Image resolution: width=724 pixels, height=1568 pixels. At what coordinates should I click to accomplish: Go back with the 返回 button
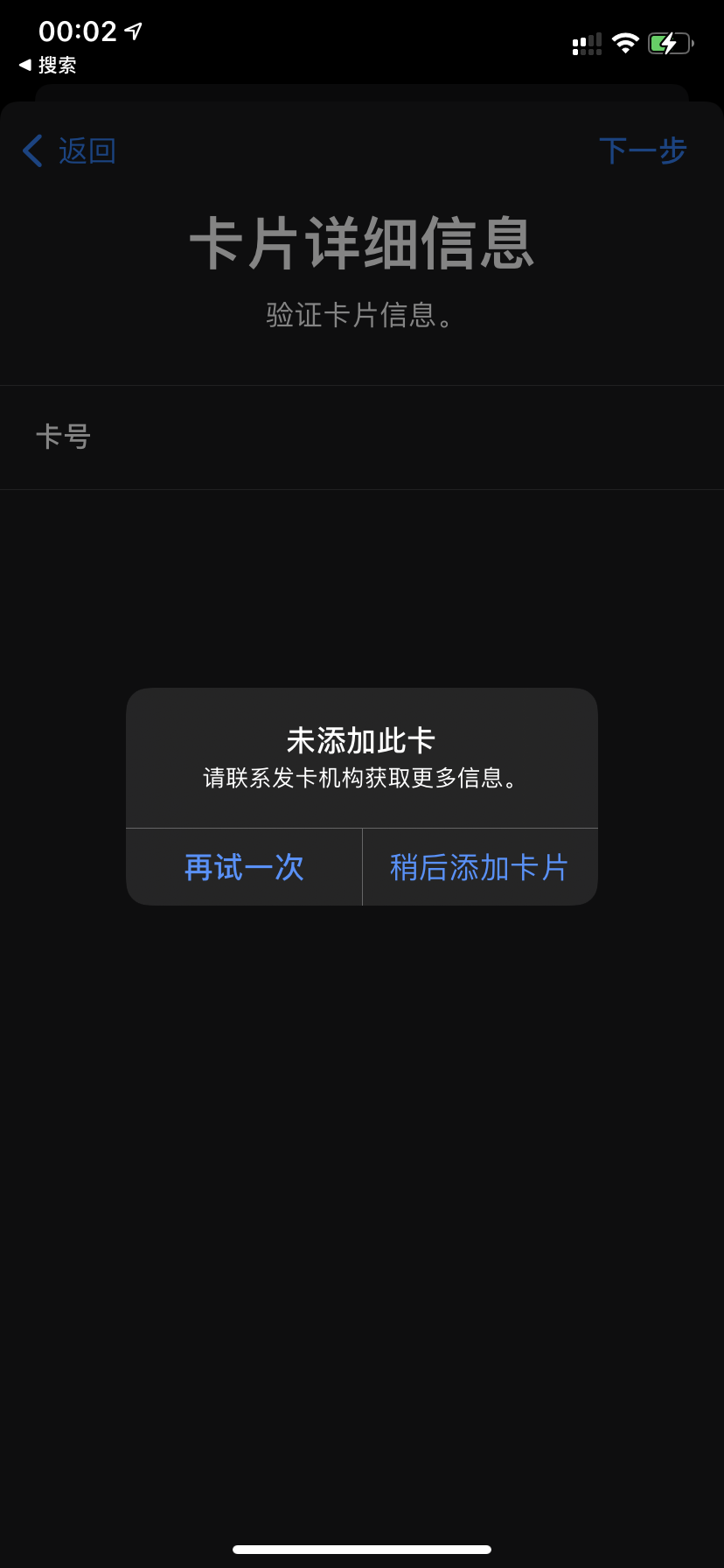[x=70, y=151]
